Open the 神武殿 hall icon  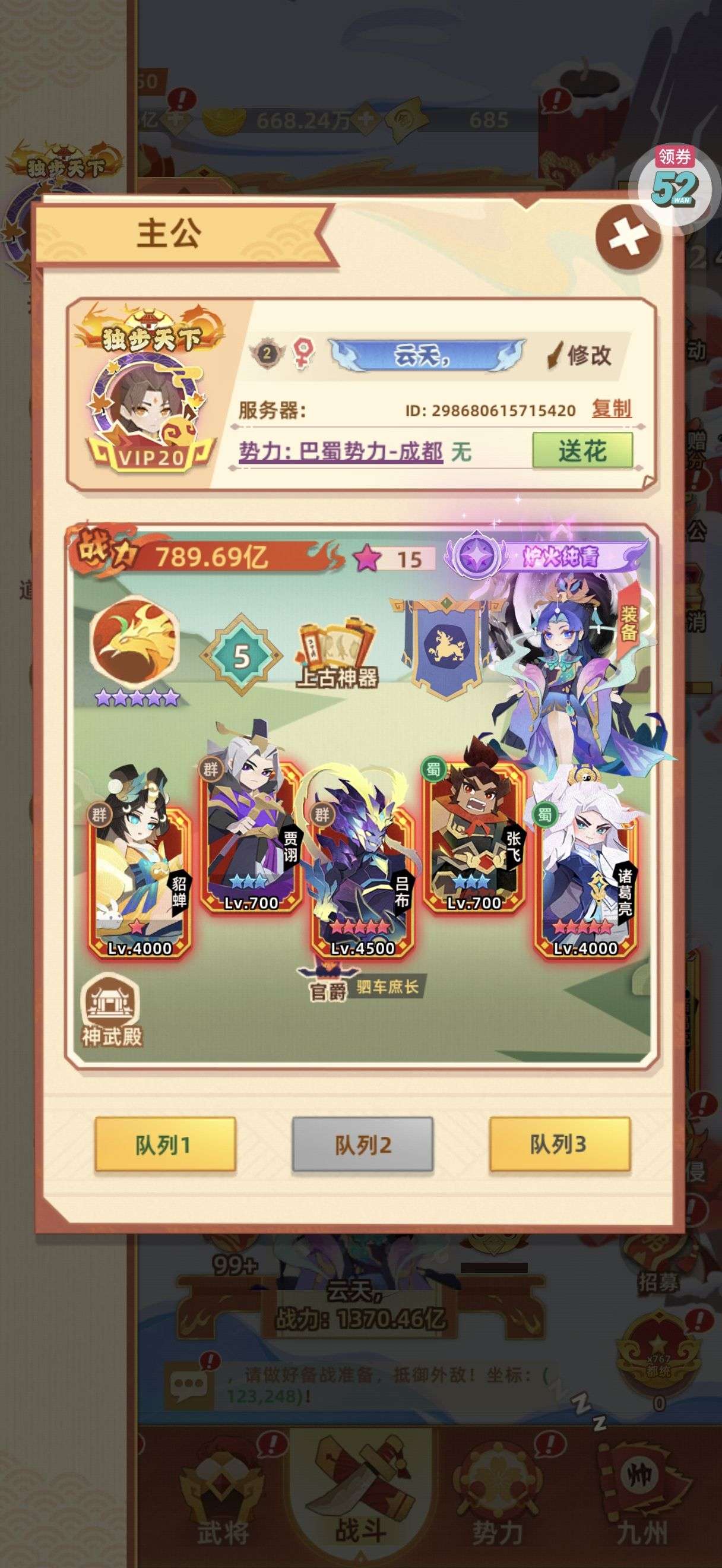pos(111,1011)
